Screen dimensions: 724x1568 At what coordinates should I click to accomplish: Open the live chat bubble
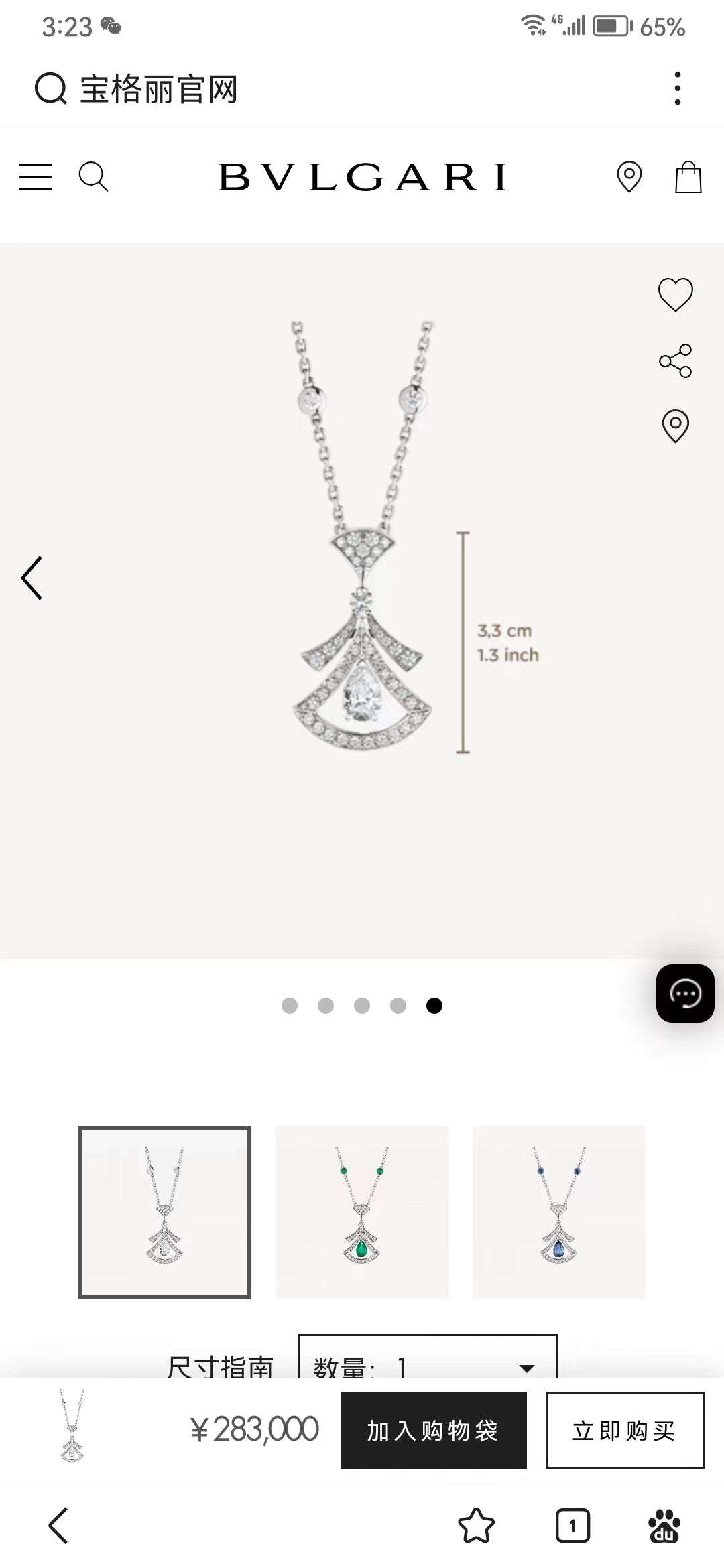point(684,993)
